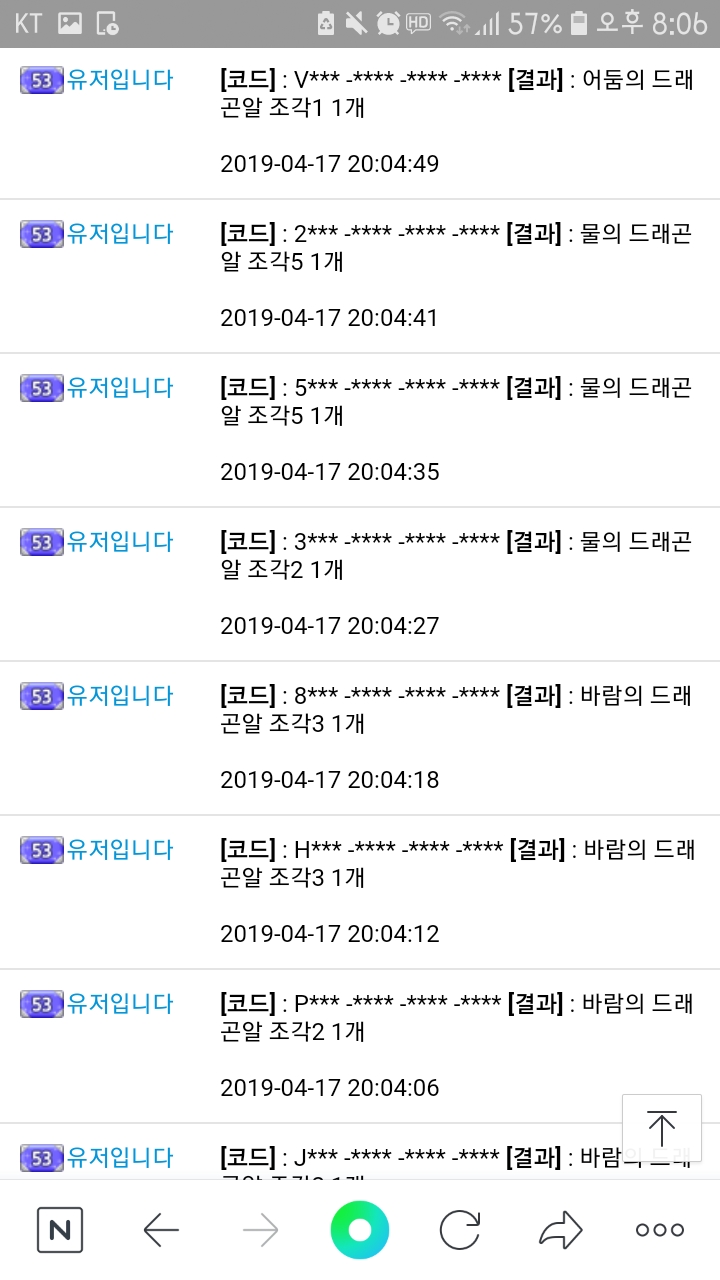720x1280 pixels.
Task: Open 유저입니다 profile on the 20:04:49 entry
Action: click(x=119, y=80)
